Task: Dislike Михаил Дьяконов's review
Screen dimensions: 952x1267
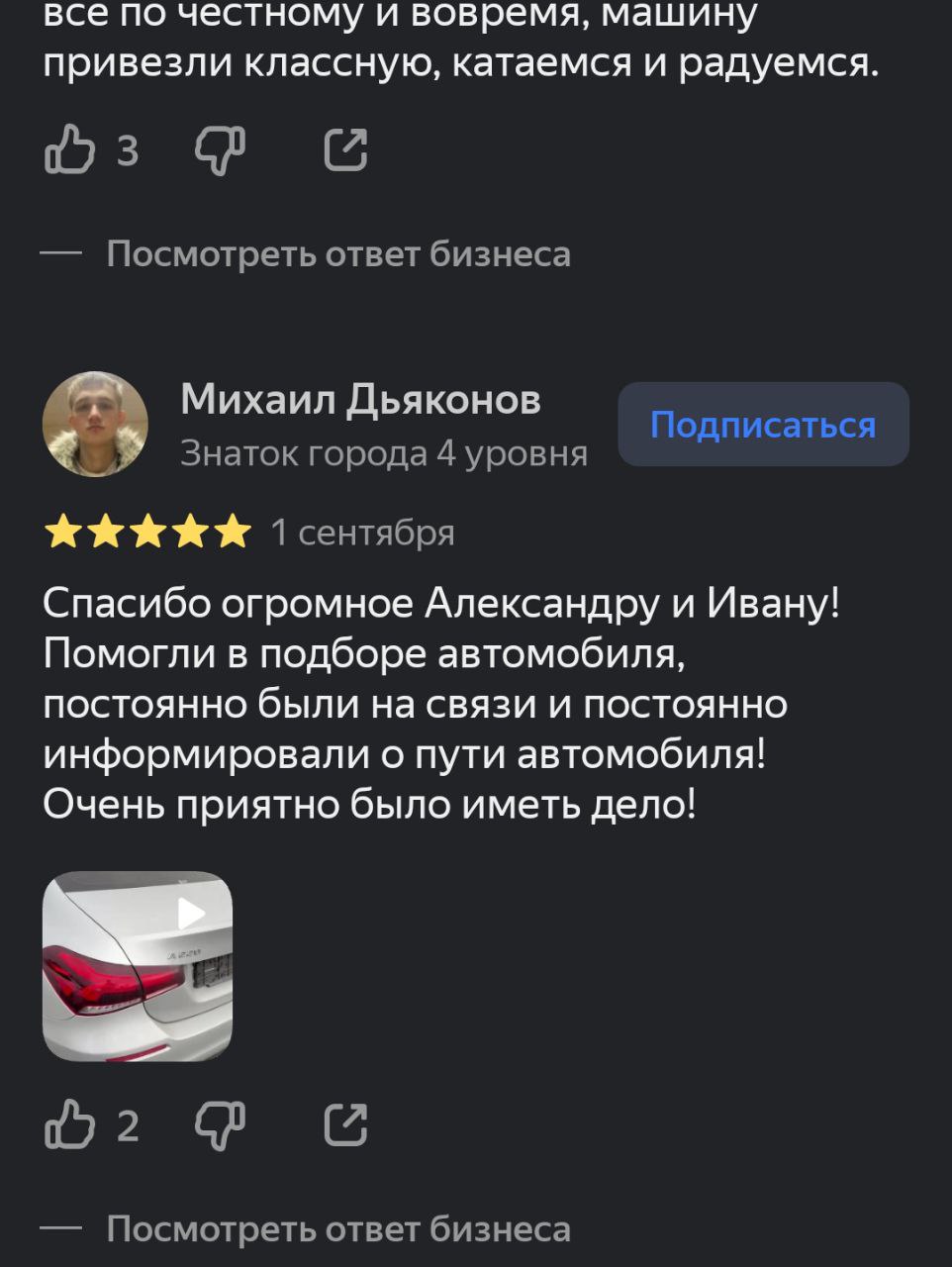Action: (219, 1125)
